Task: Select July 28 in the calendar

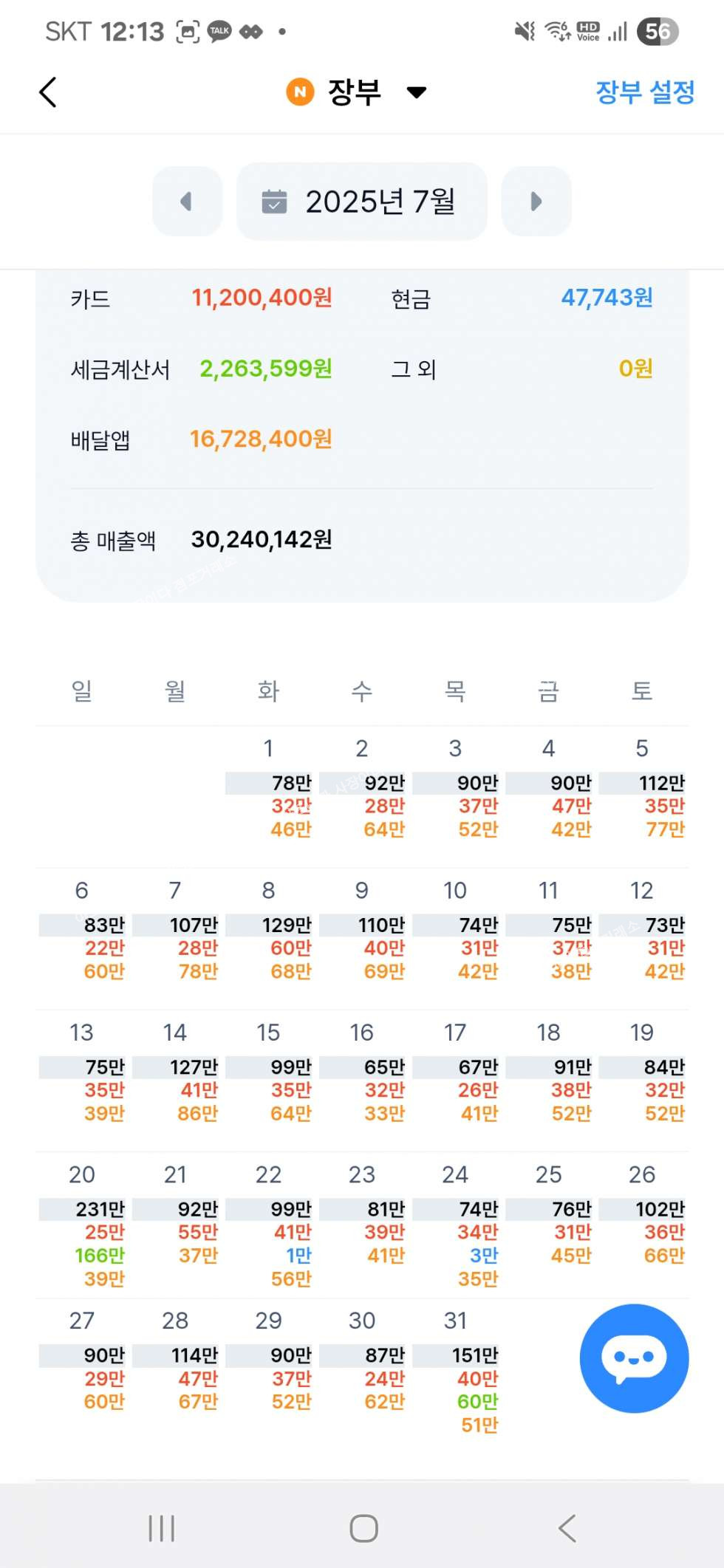Action: click(x=176, y=1363)
